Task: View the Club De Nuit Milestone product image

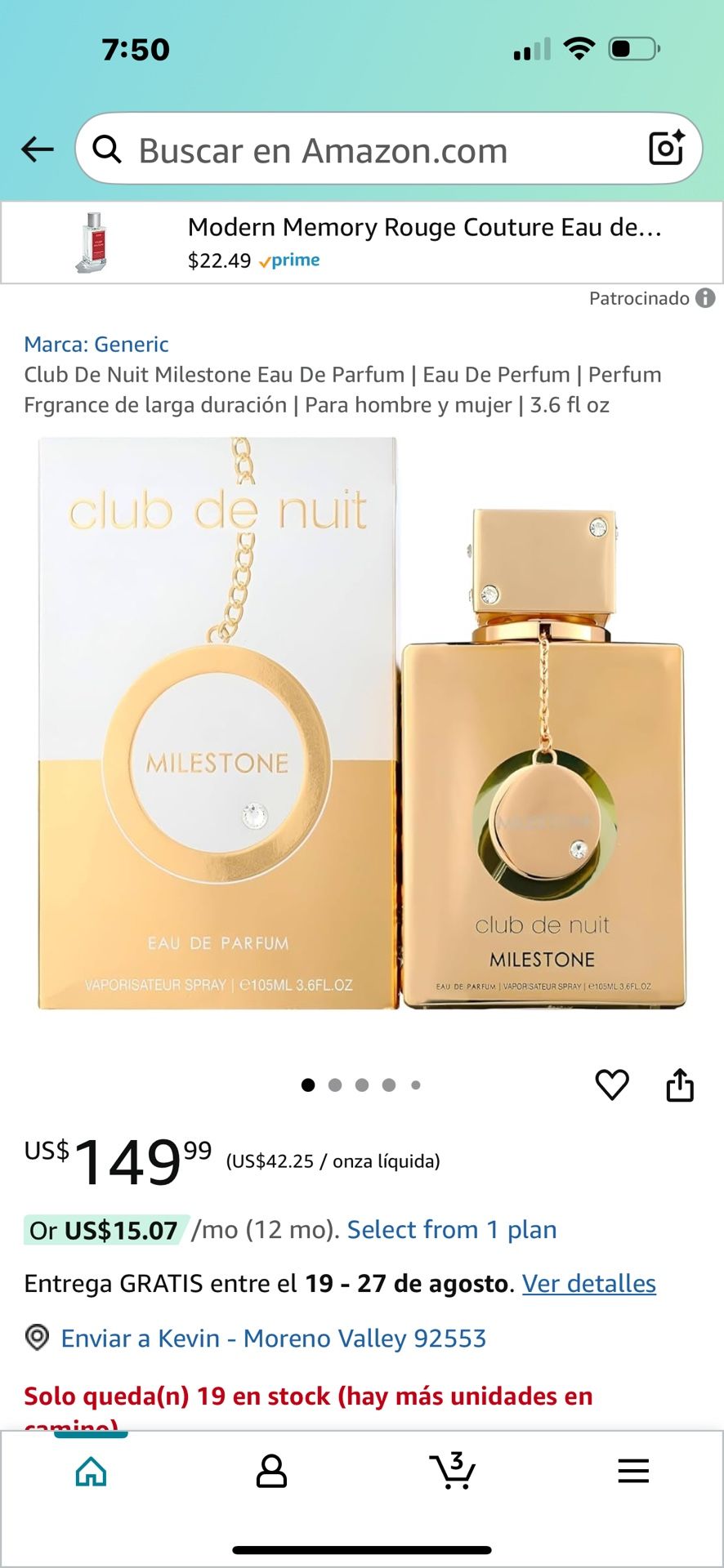Action: coord(361,723)
